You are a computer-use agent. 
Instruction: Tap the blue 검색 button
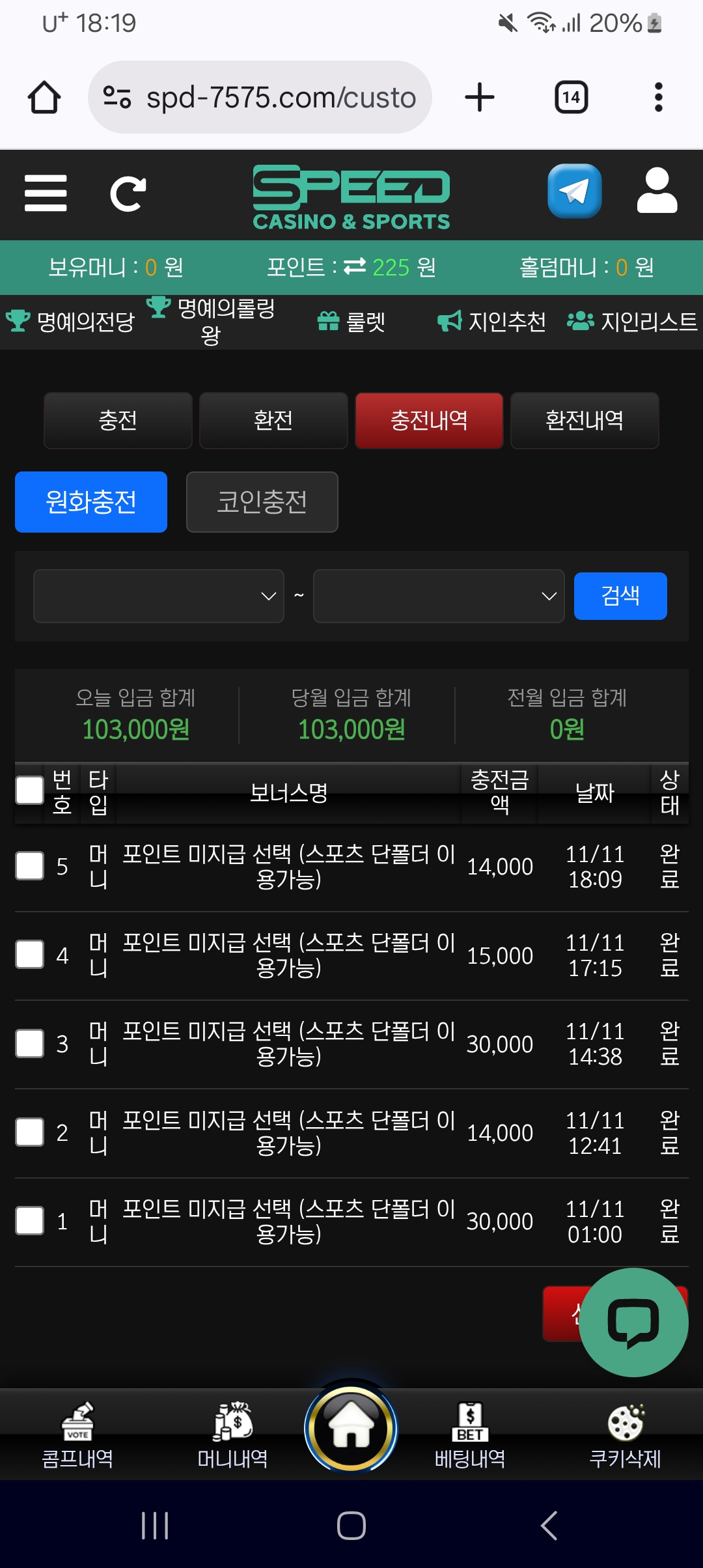620,596
